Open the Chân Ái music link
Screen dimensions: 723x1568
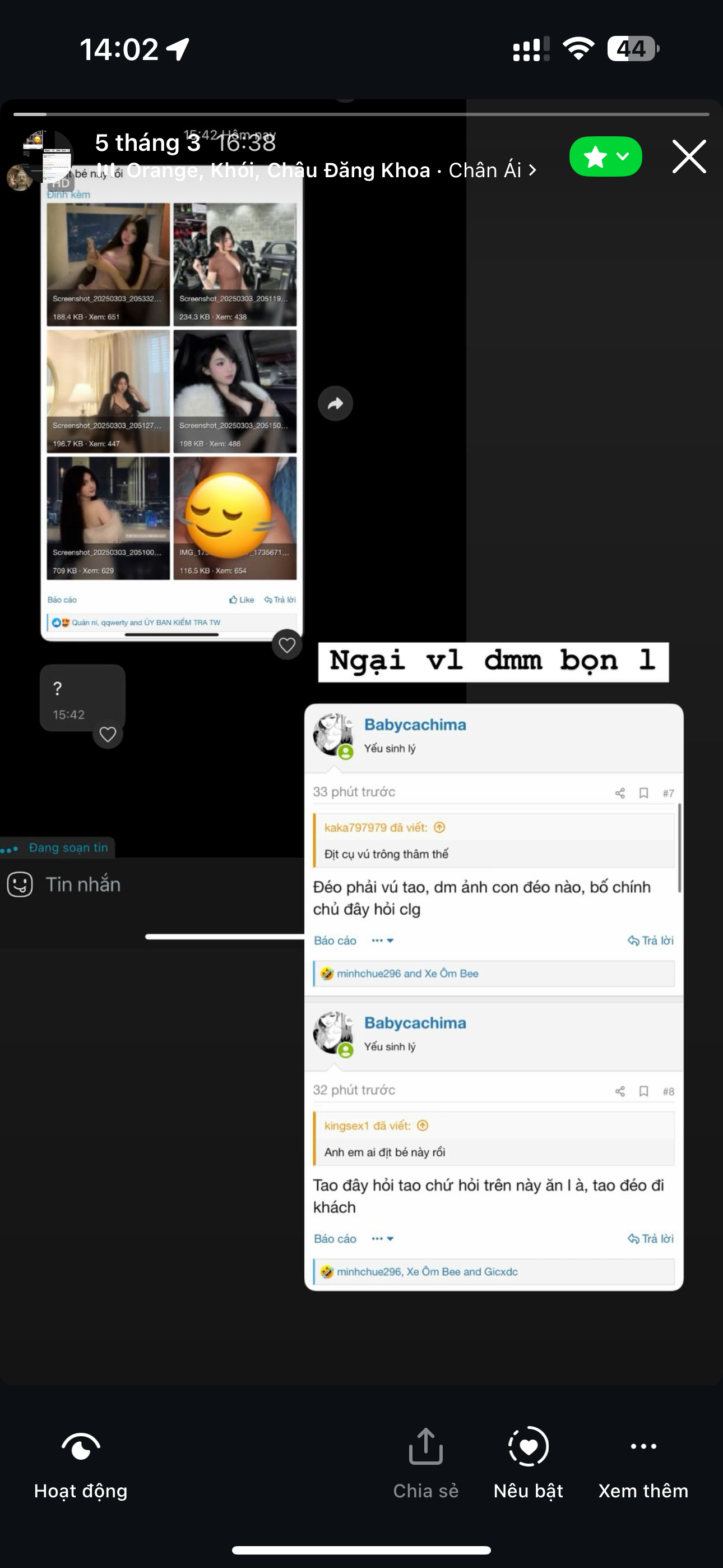click(x=492, y=170)
